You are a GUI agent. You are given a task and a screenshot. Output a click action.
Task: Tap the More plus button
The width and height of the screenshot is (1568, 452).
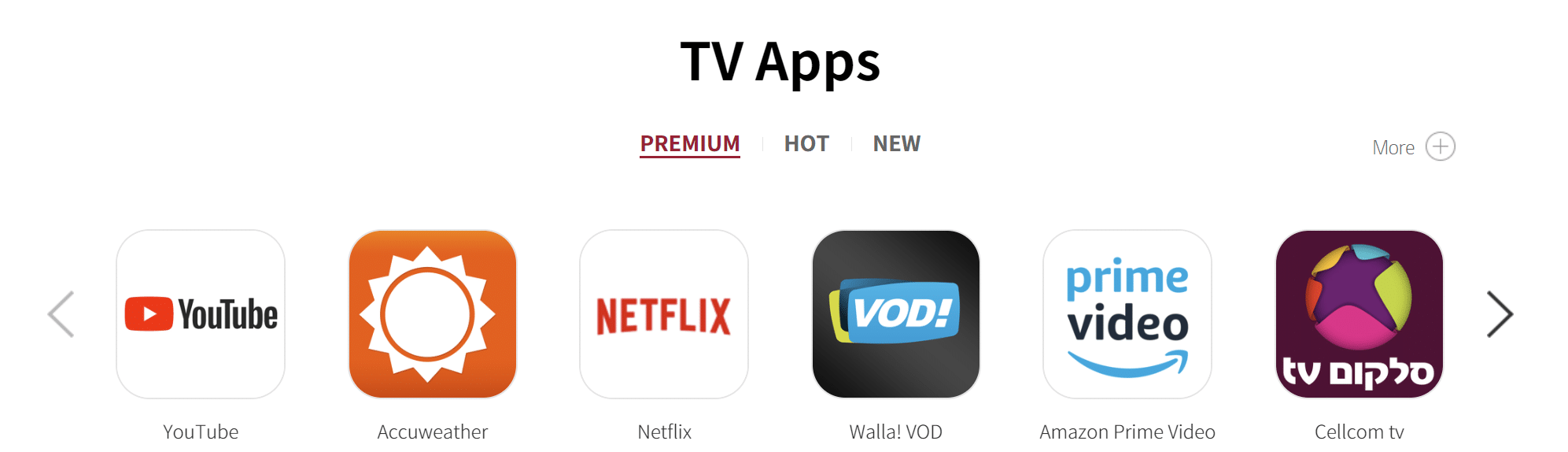tap(1440, 146)
